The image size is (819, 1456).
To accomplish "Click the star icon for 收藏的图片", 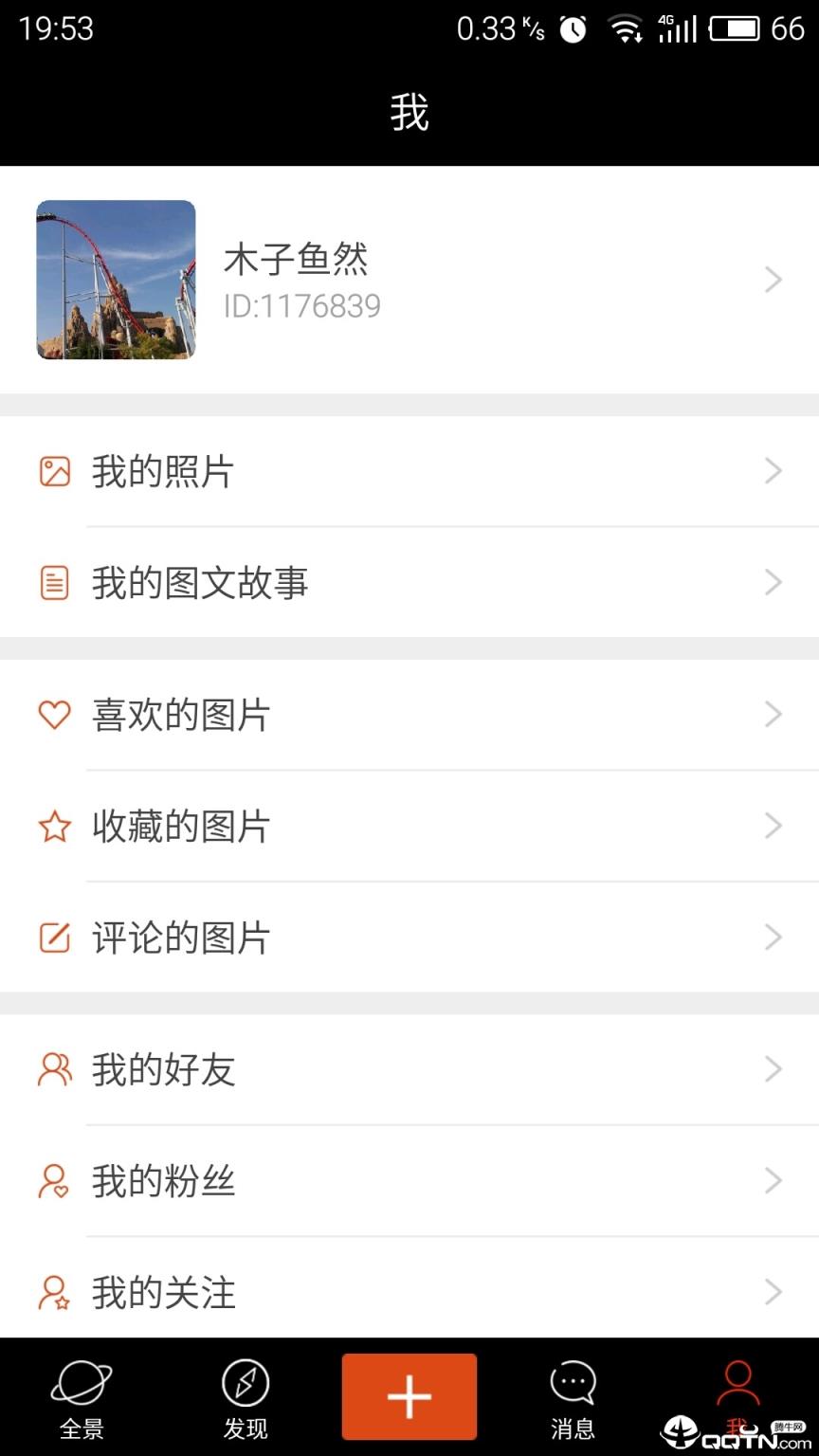I will coord(54,827).
